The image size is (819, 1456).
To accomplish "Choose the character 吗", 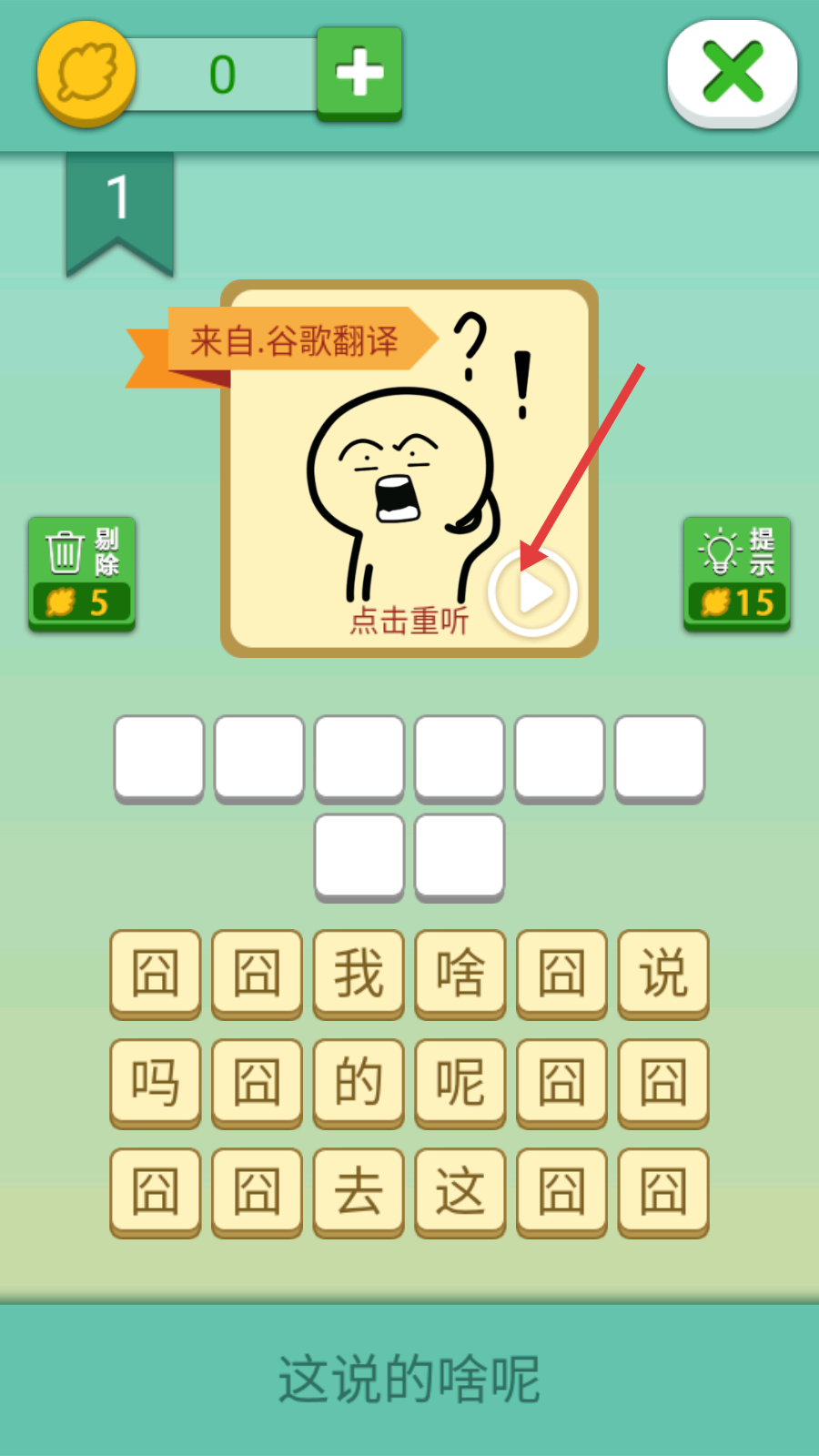I will 156,1082.
